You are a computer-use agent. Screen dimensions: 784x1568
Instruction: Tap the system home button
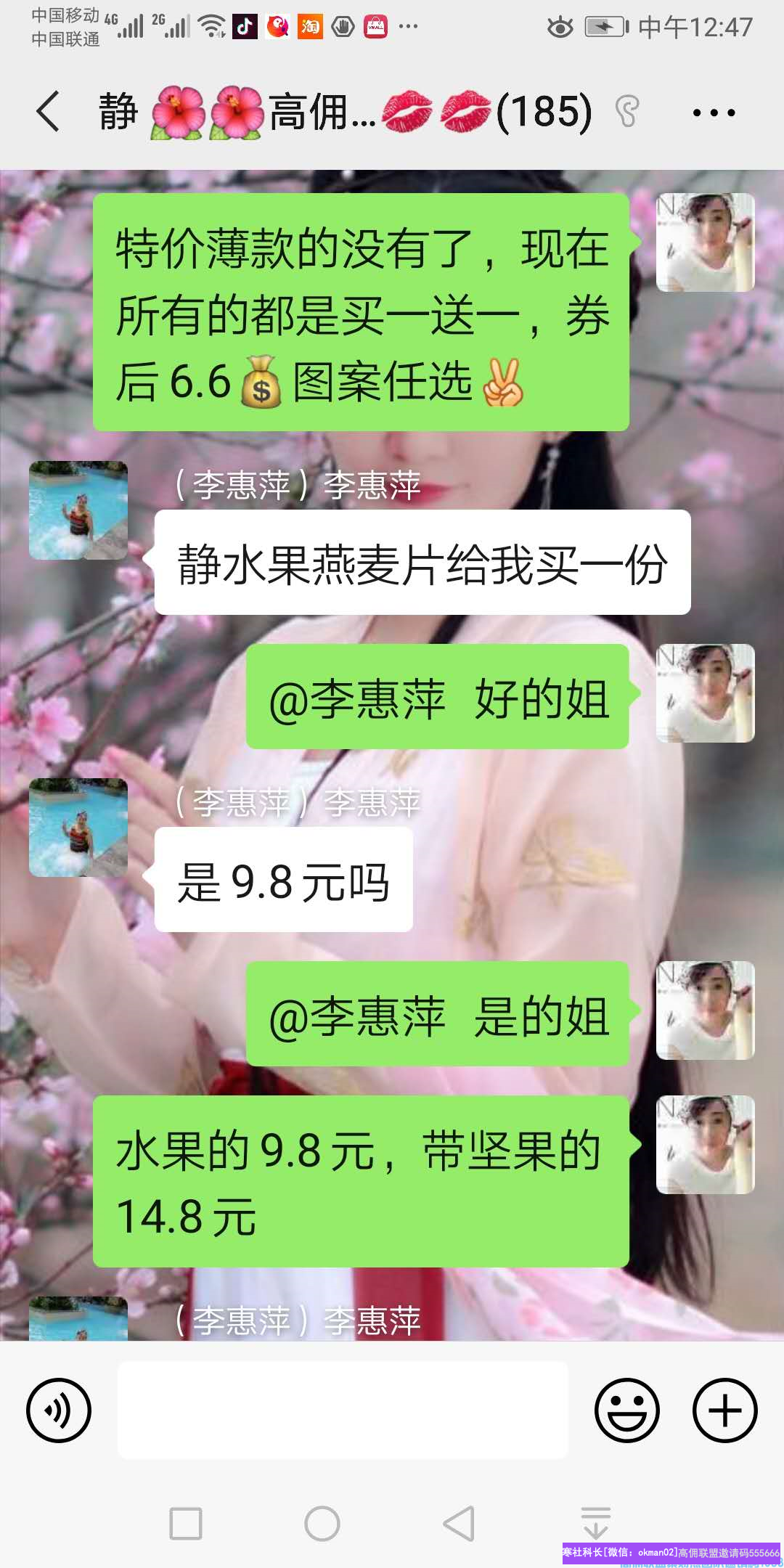coord(322,1523)
